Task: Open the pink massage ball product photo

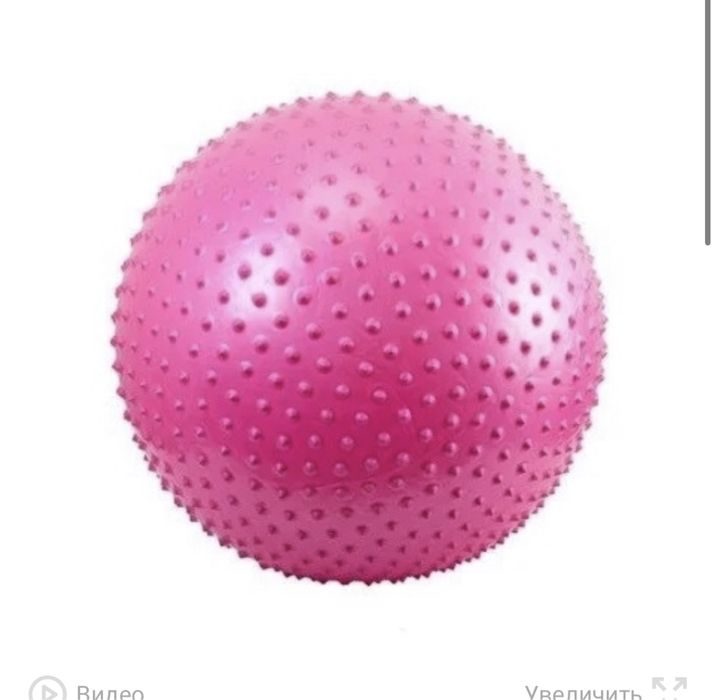Action: [358, 340]
